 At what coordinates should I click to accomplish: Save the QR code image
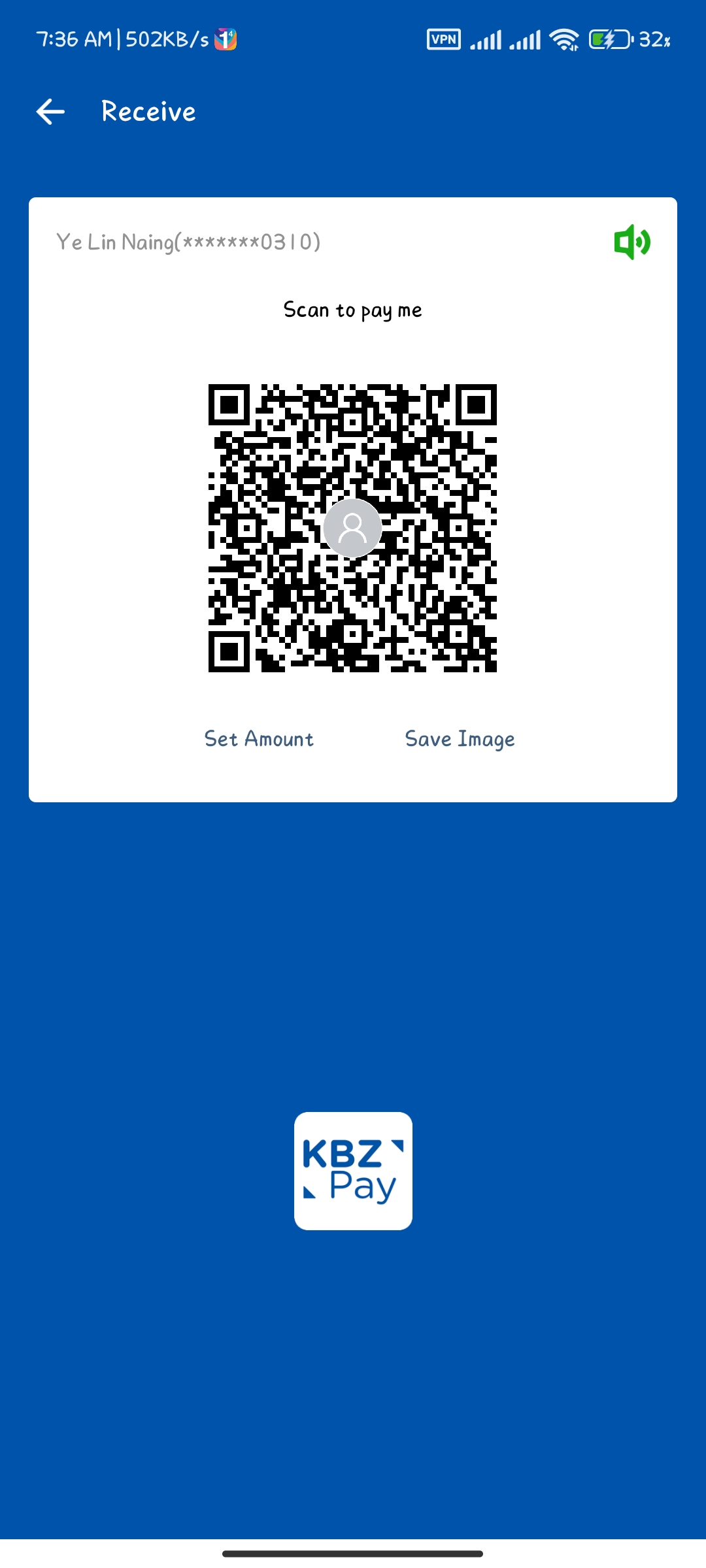[x=460, y=739]
